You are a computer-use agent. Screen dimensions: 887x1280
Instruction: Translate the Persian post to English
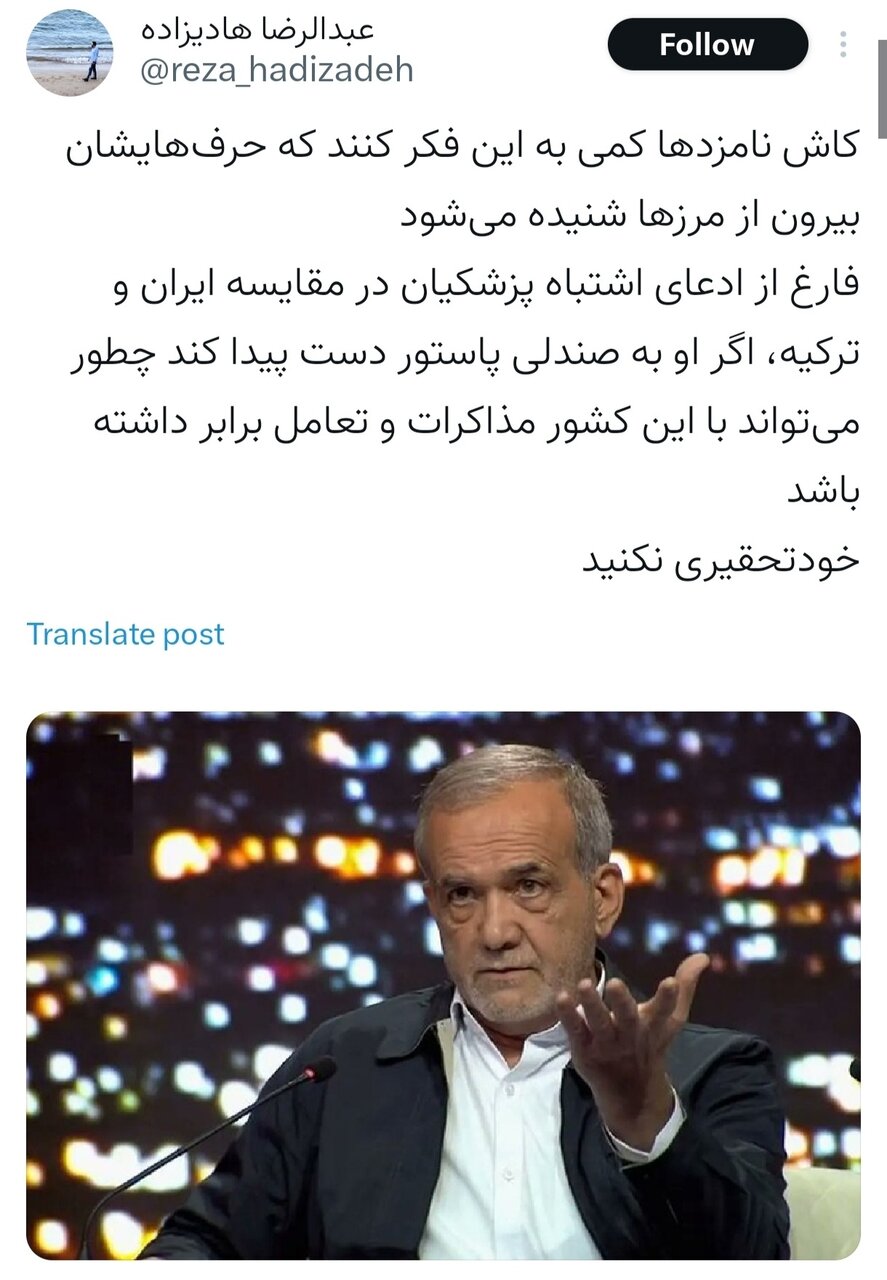pyautogui.click(x=125, y=633)
